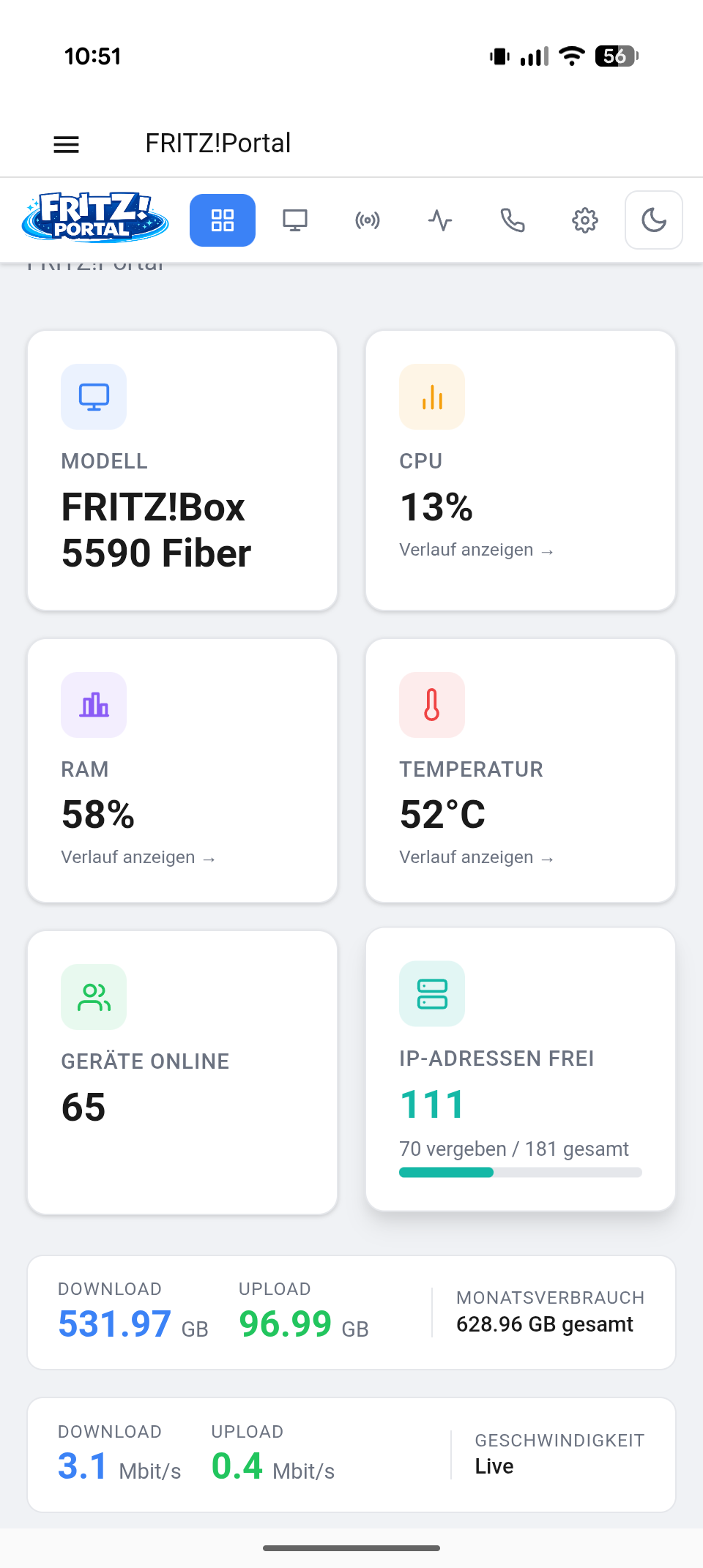This screenshot has height=1568, width=703.
Task: View the temperature history
Action: [476, 857]
